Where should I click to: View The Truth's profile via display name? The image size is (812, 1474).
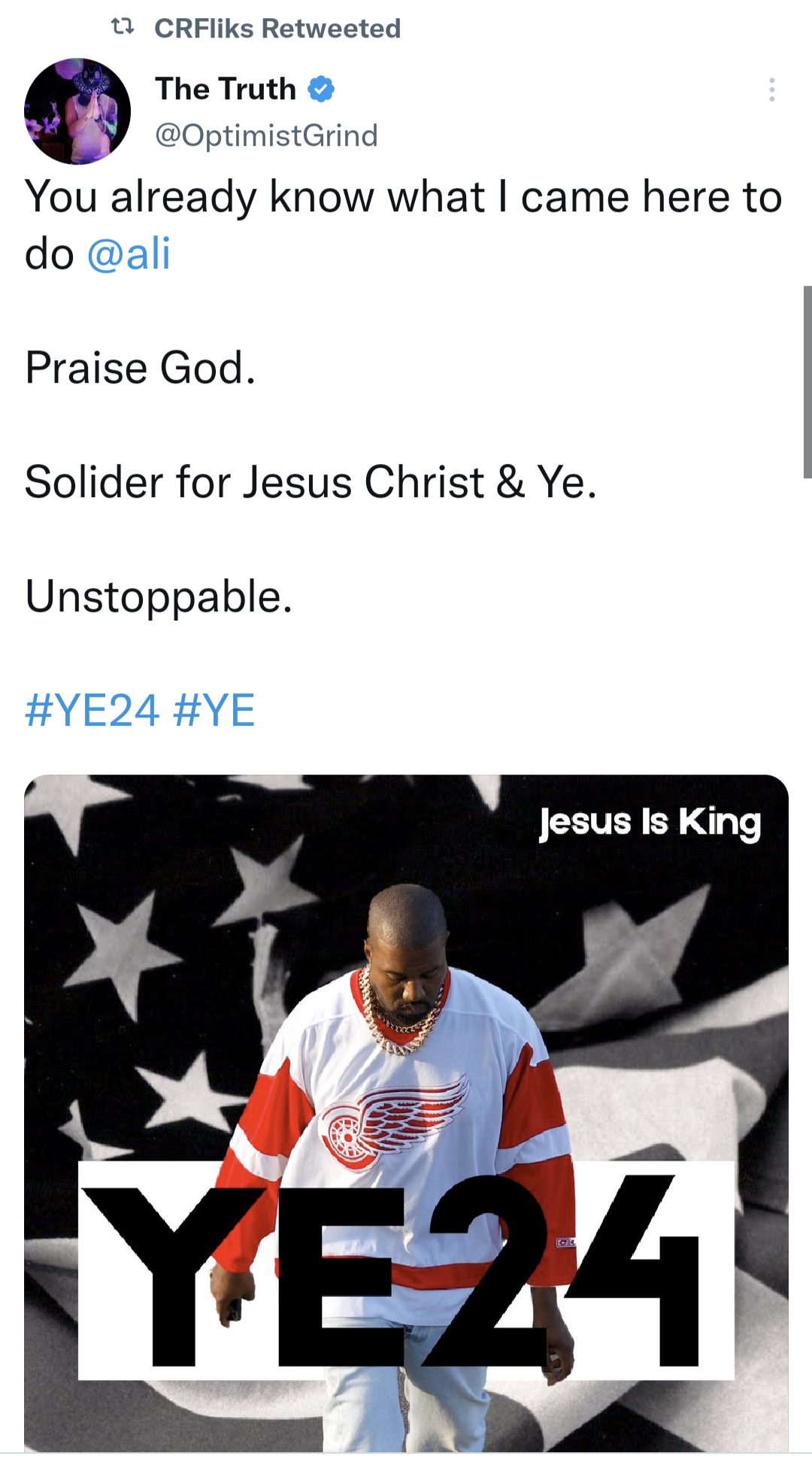(x=226, y=89)
